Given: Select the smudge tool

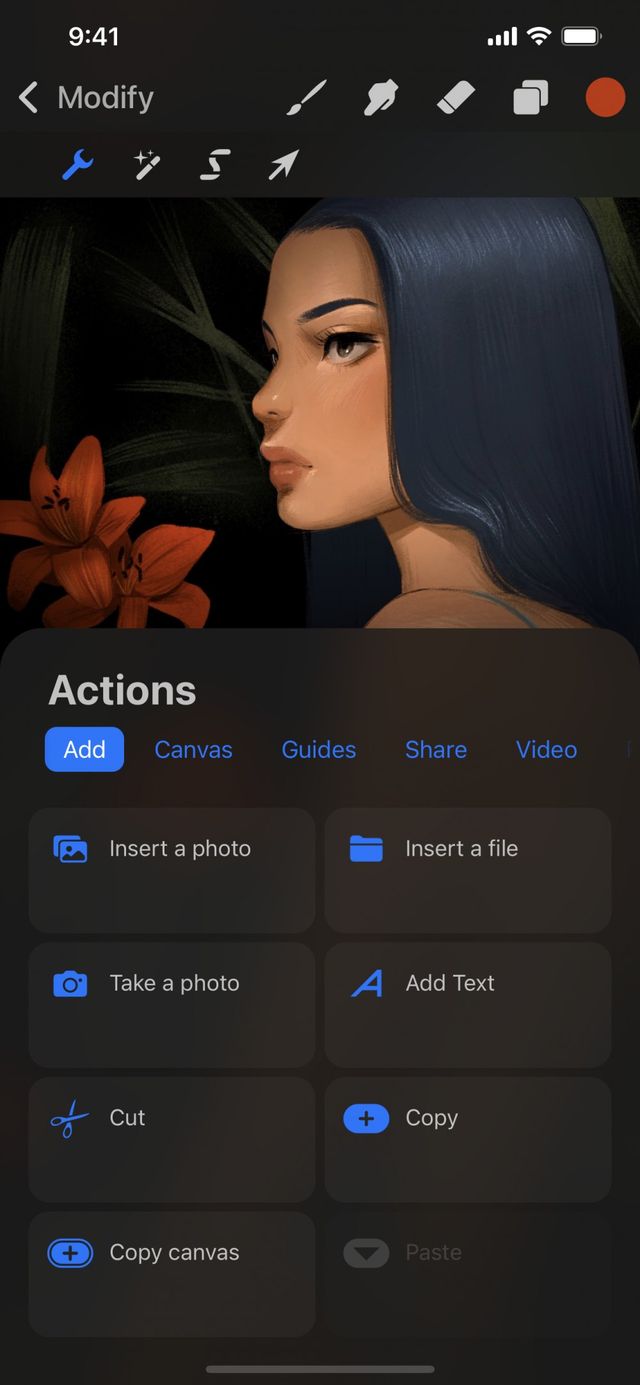Looking at the screenshot, I should pyautogui.click(x=381, y=98).
